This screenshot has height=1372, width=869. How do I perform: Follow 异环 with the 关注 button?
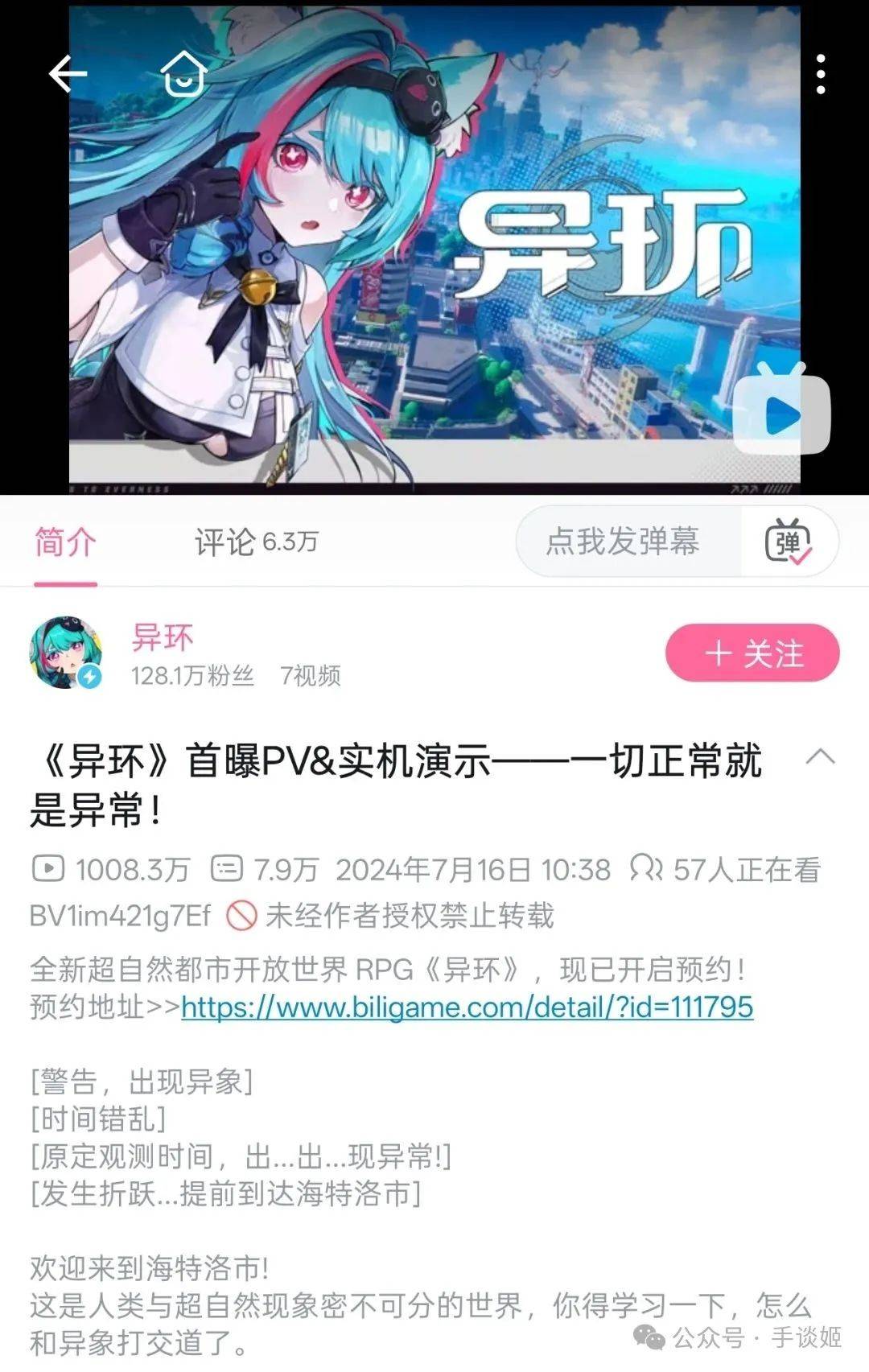[x=752, y=653]
